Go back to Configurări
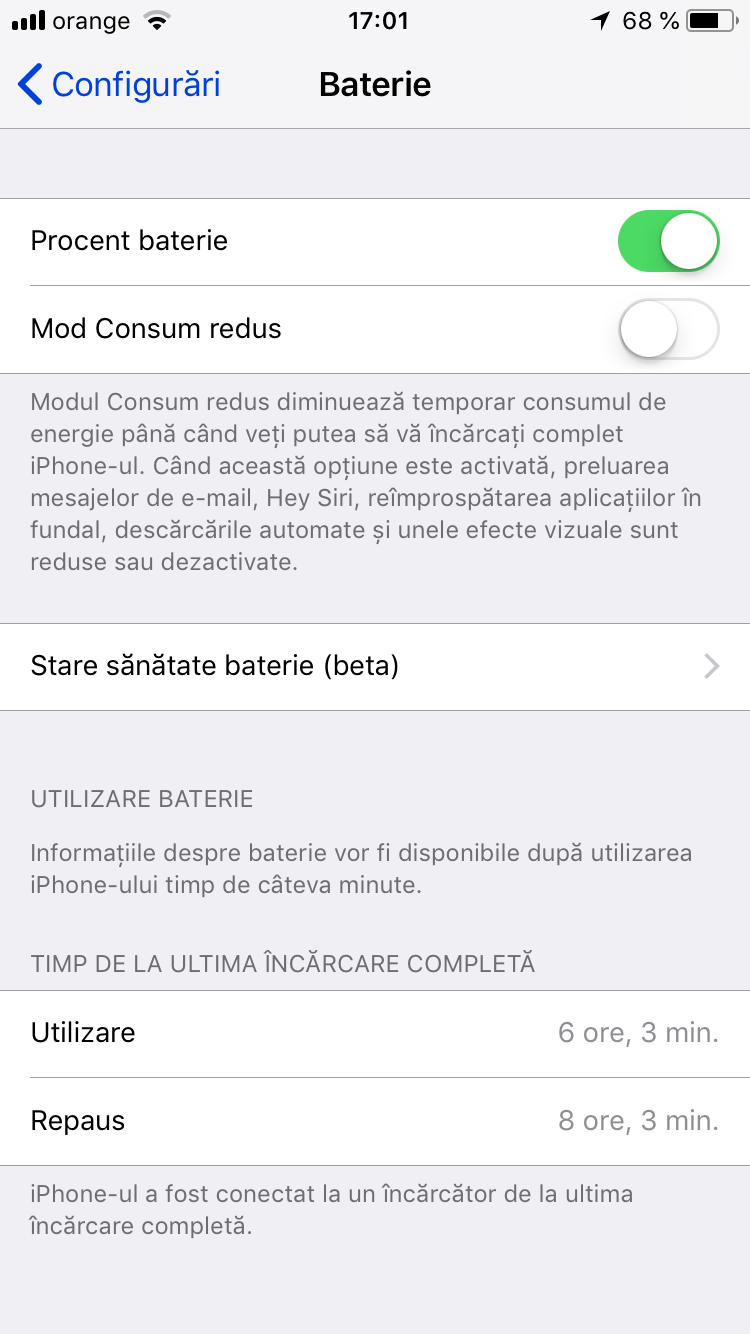 pos(119,85)
